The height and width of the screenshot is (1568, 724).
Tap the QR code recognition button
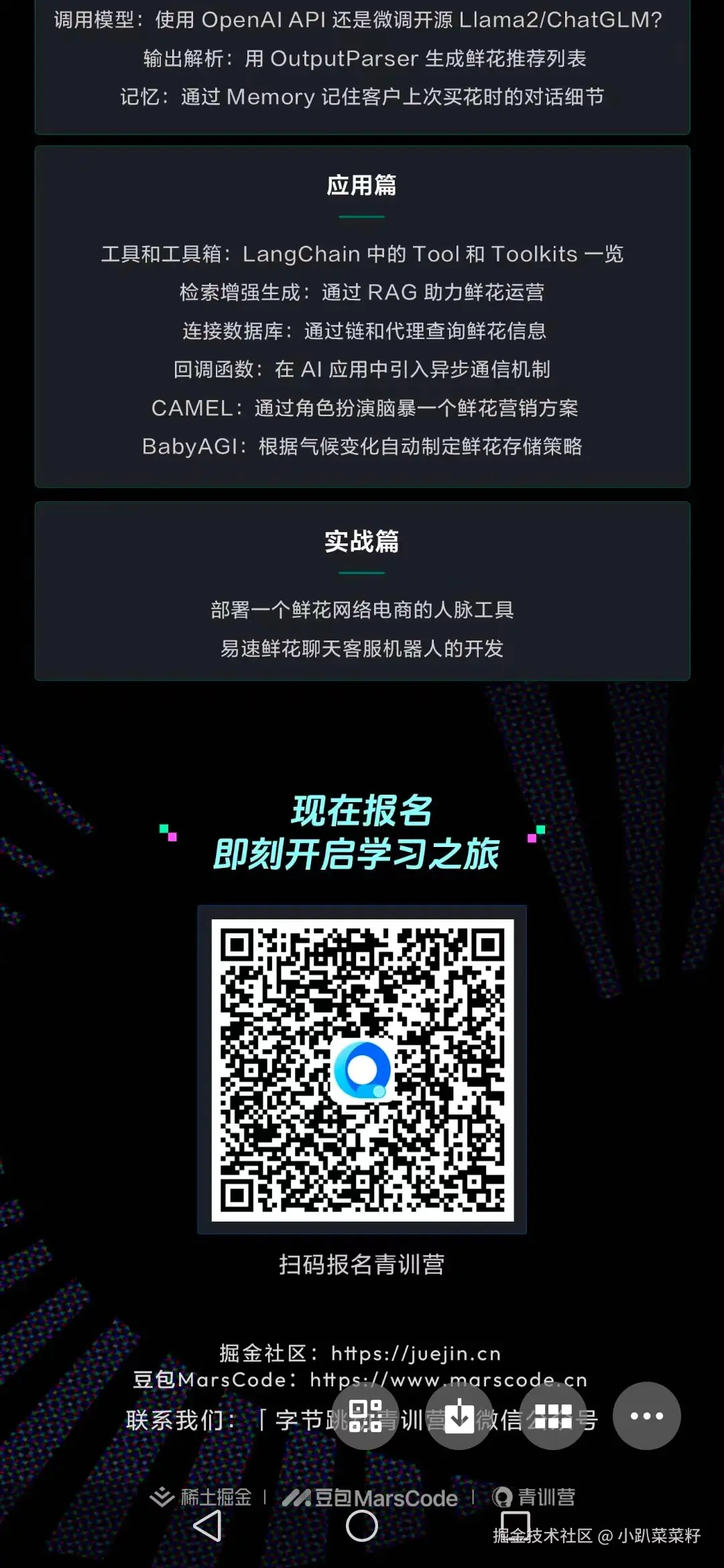click(365, 1416)
